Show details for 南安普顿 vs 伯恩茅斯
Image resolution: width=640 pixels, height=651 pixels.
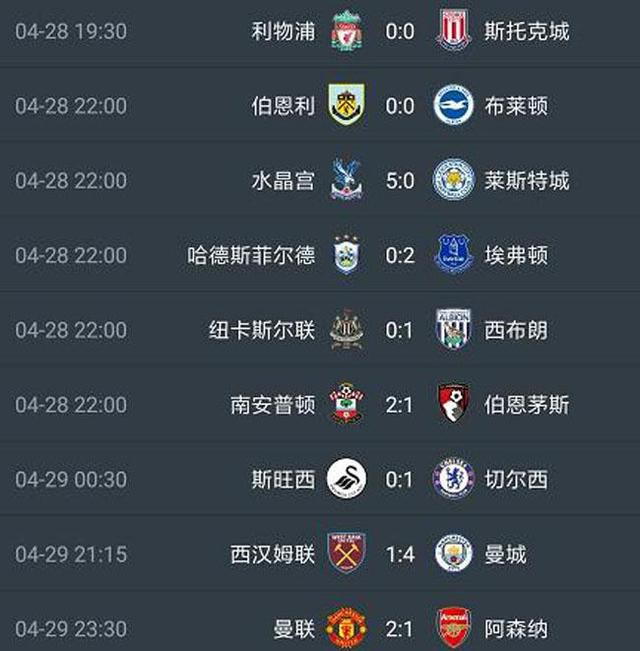400,405
